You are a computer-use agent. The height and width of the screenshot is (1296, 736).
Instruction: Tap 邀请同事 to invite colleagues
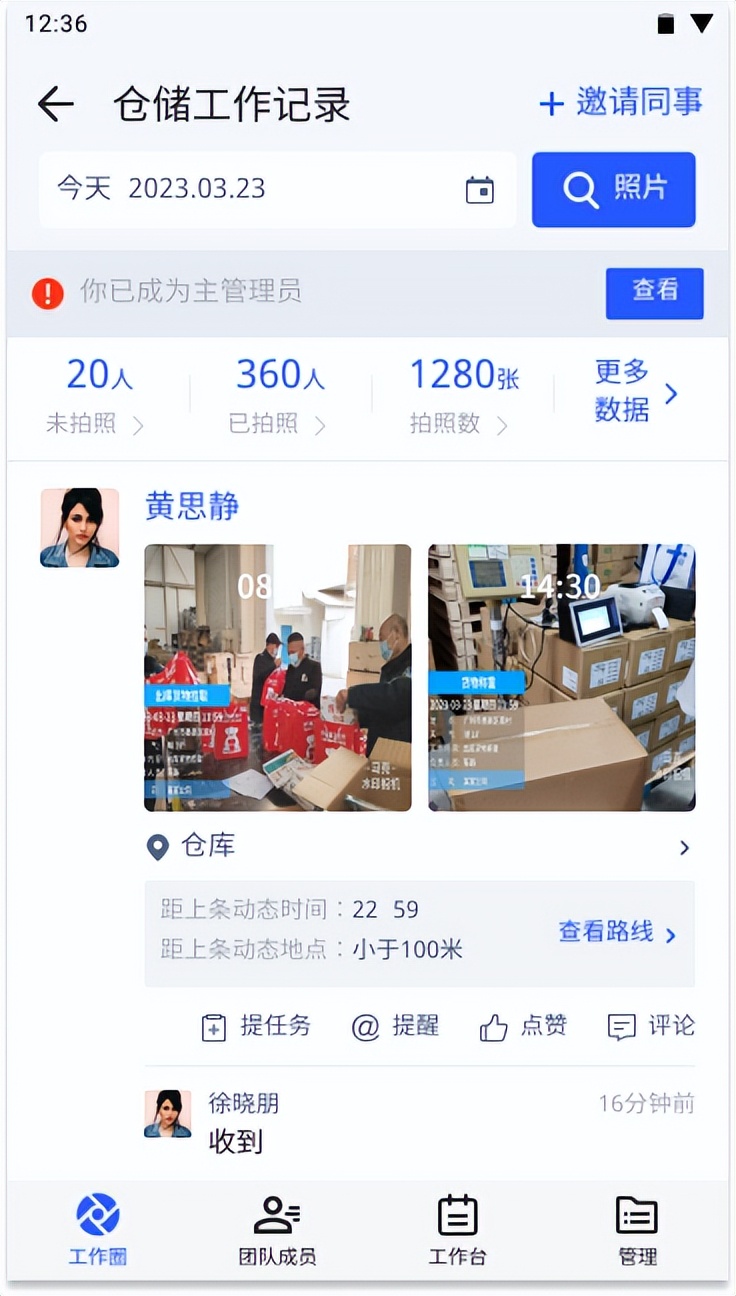[622, 101]
